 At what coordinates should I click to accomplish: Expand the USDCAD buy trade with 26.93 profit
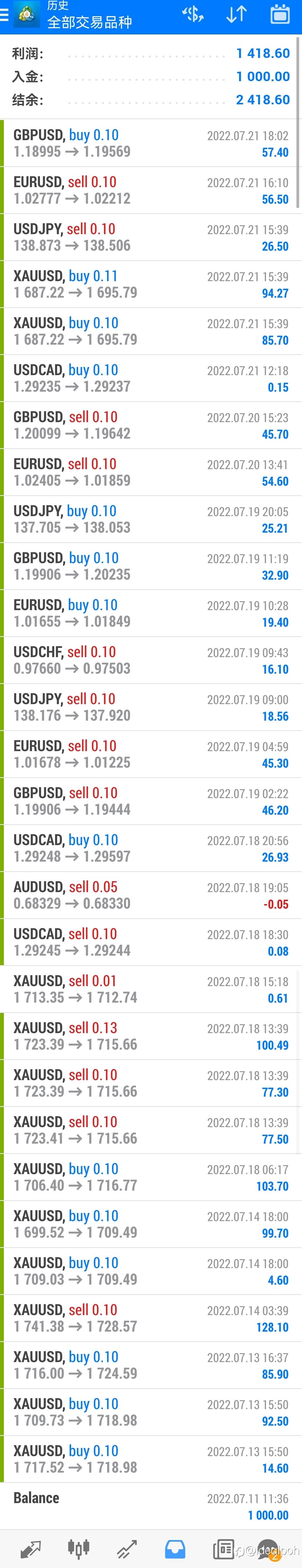[151, 848]
